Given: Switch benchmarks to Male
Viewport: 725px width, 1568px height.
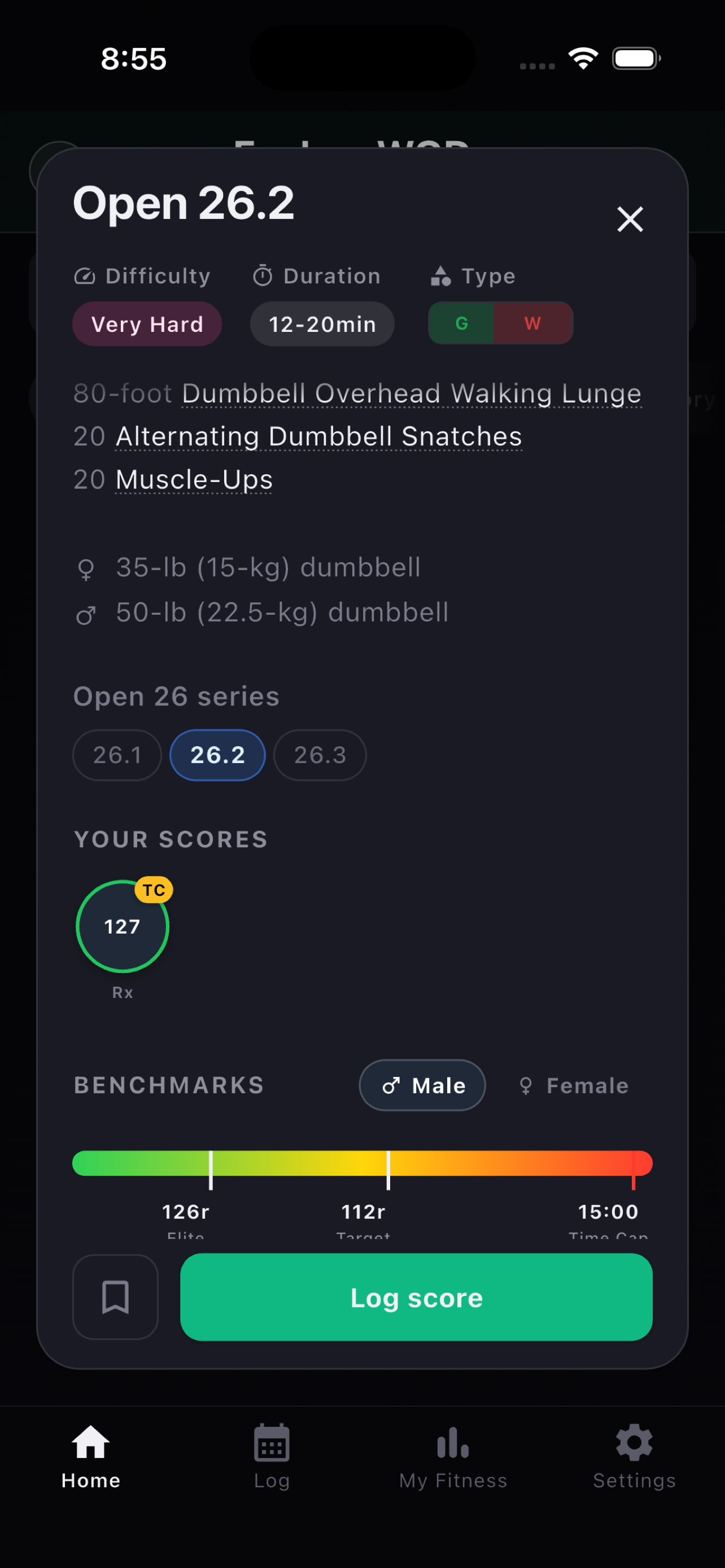Looking at the screenshot, I should (422, 1085).
